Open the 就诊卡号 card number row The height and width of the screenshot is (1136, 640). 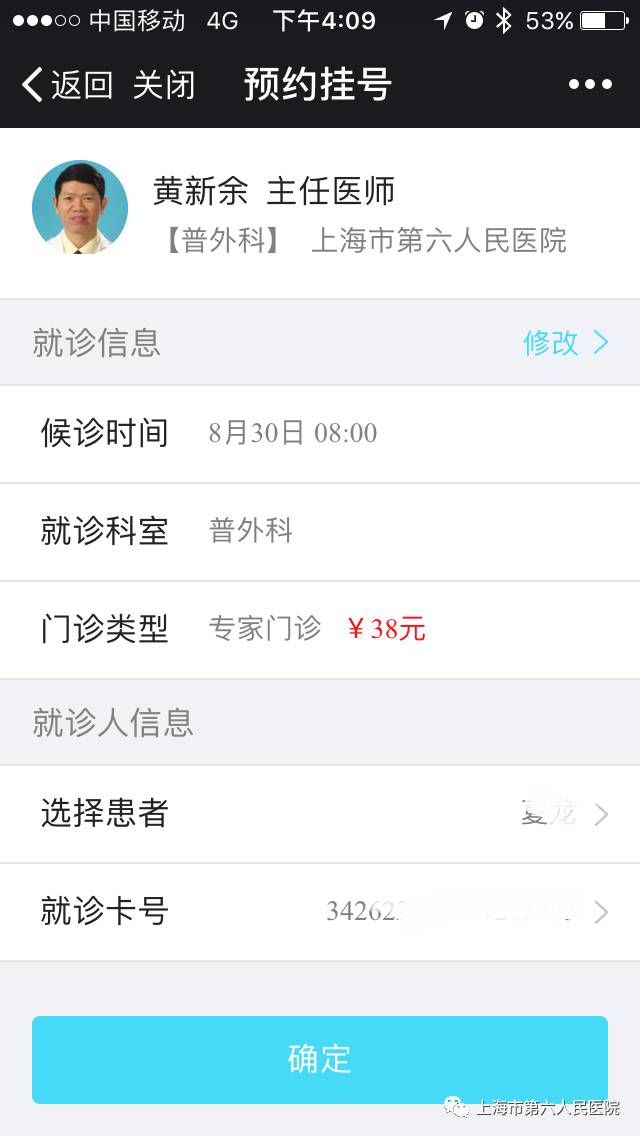coord(320,912)
